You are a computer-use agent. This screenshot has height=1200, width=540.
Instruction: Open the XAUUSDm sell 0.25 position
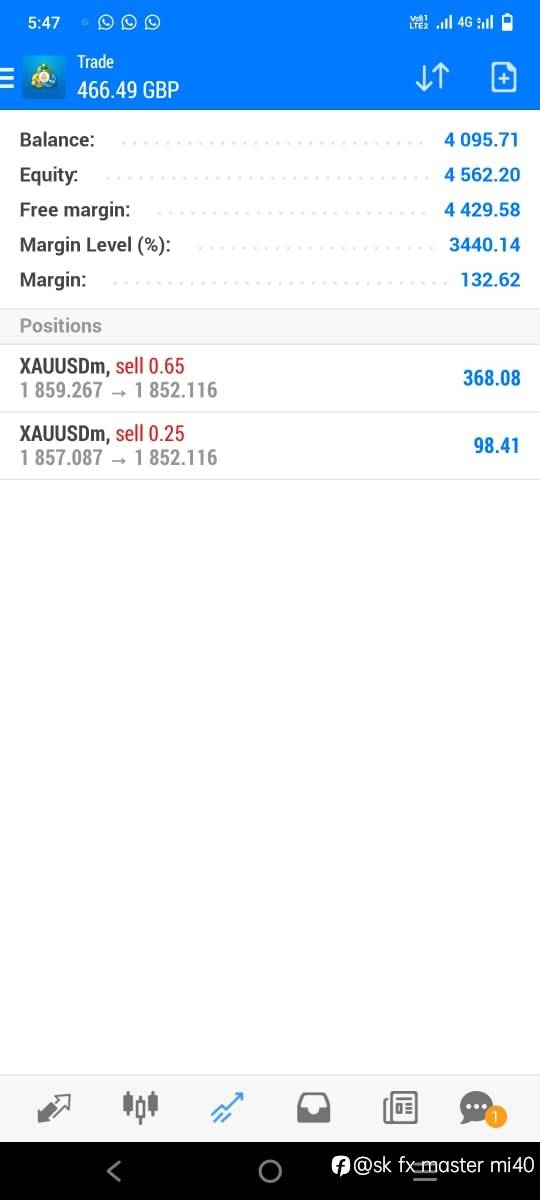[270, 446]
